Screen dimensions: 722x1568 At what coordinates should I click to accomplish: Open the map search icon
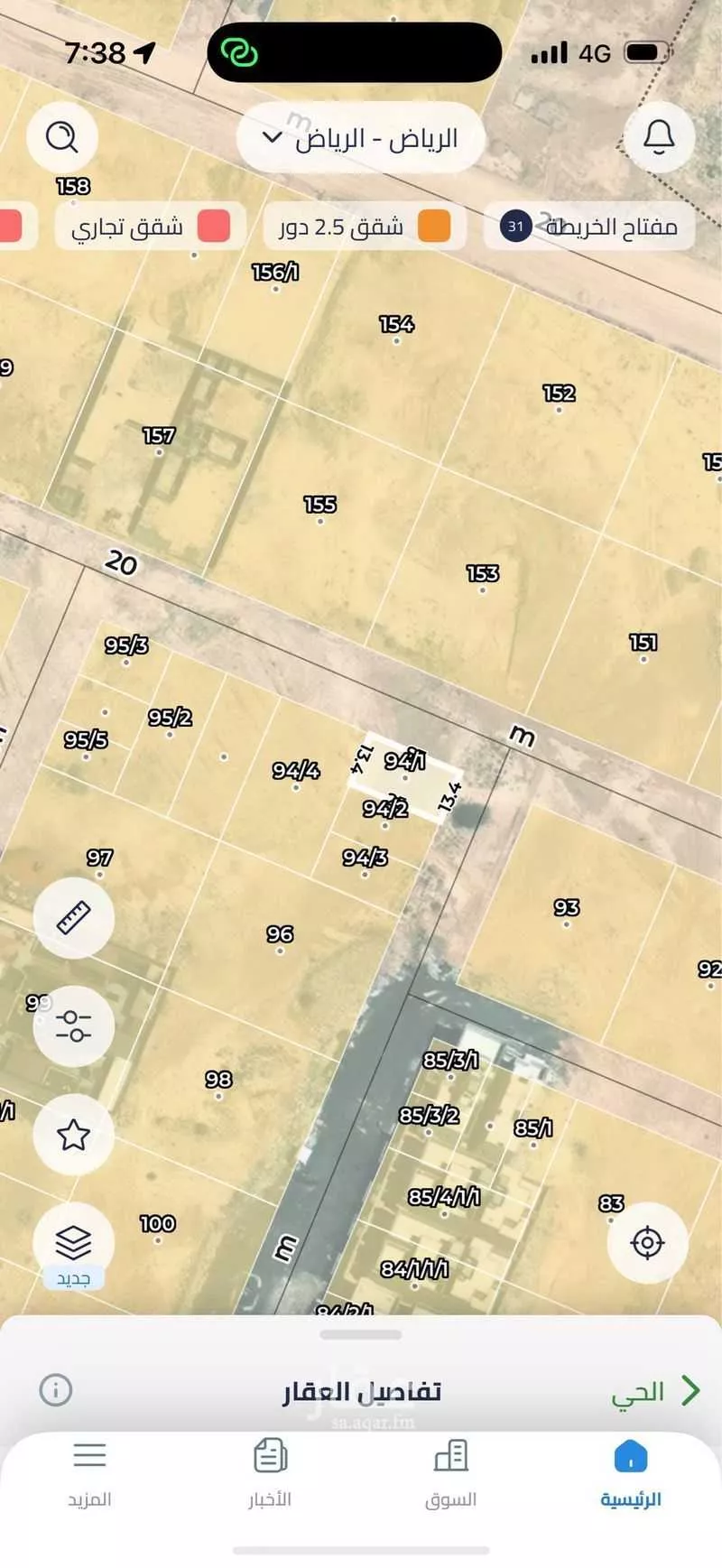[61, 137]
